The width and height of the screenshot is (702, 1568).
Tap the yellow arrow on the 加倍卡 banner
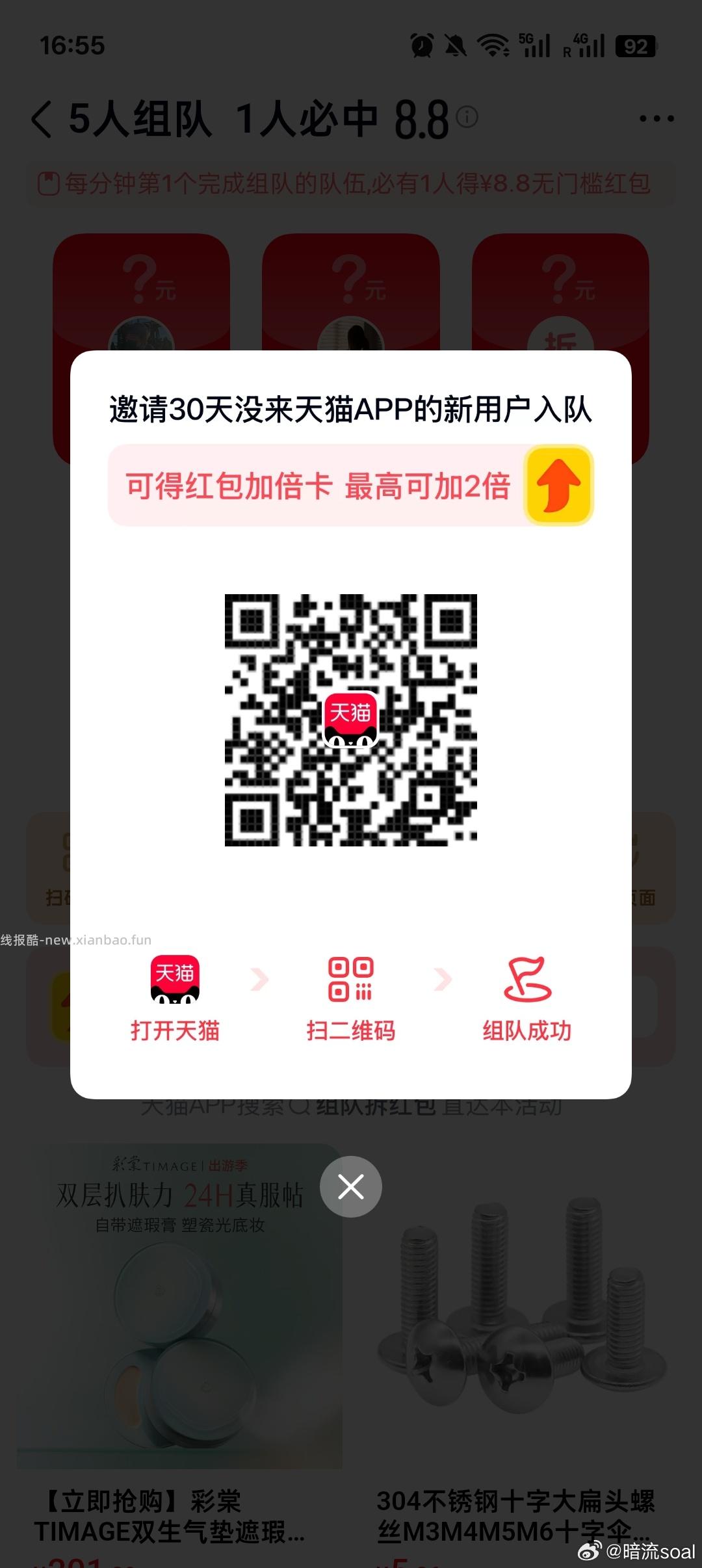[x=558, y=486]
